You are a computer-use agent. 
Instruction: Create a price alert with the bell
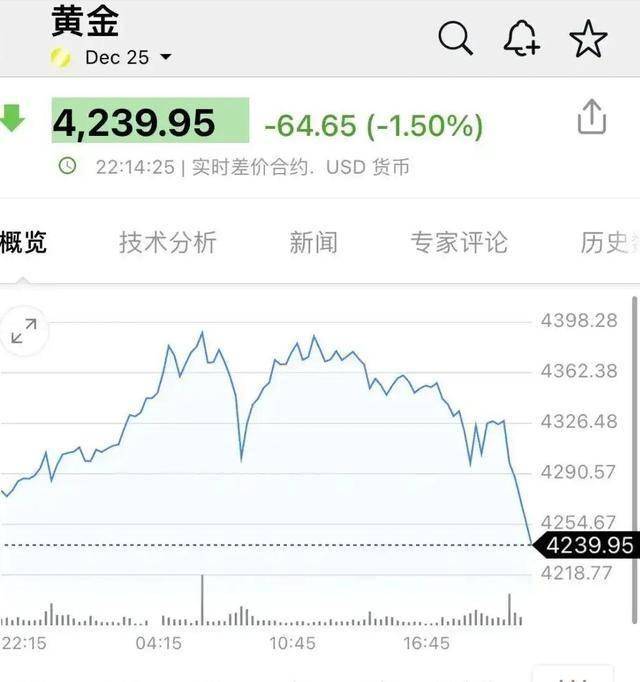[x=521, y=39]
